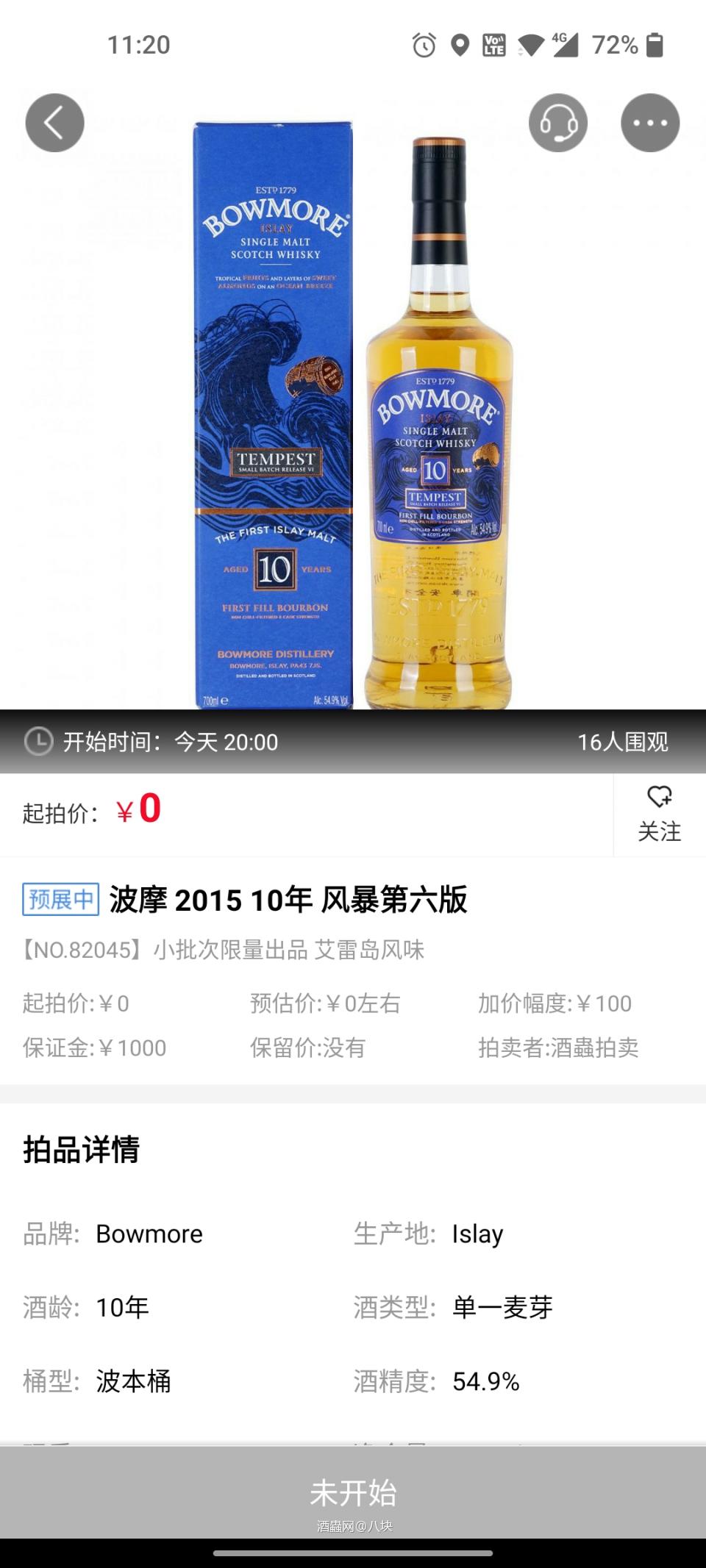
Task: Open customer service via the headset icon
Action: coord(559,123)
